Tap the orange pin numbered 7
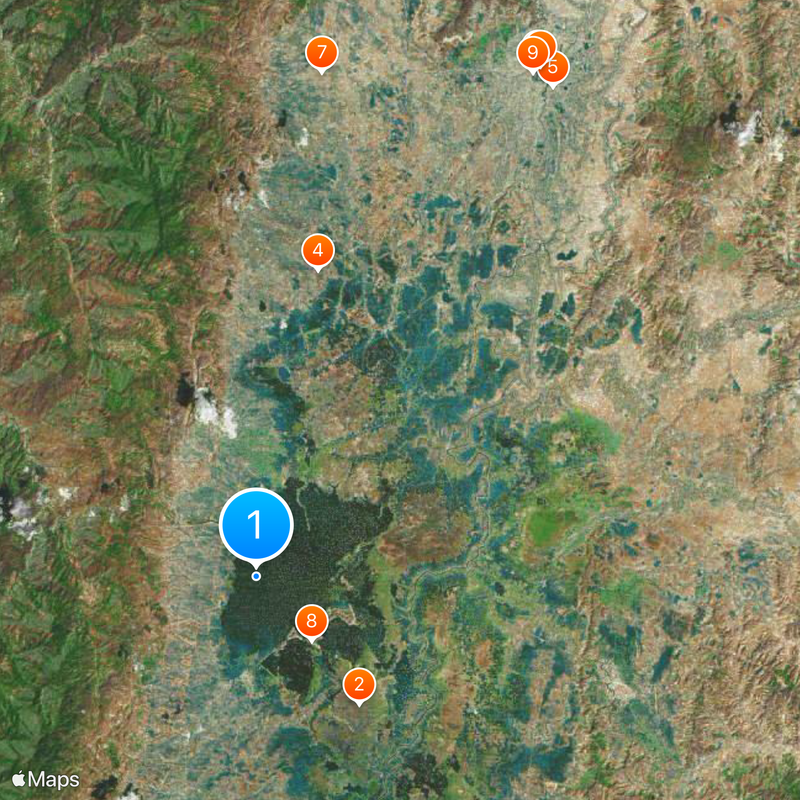Image resolution: width=800 pixels, height=800 pixels. pos(321,52)
